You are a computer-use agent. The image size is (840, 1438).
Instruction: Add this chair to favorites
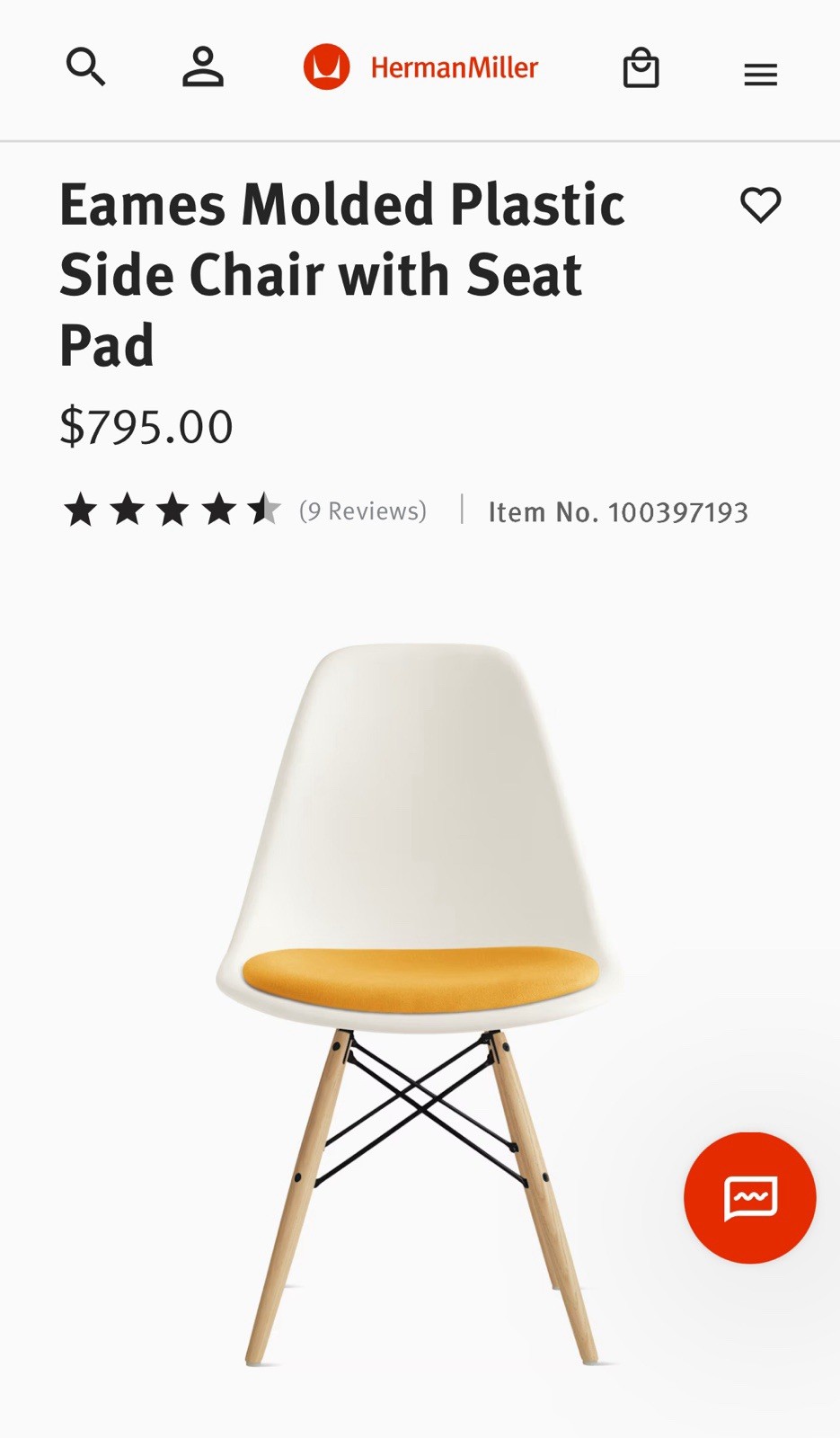click(760, 205)
